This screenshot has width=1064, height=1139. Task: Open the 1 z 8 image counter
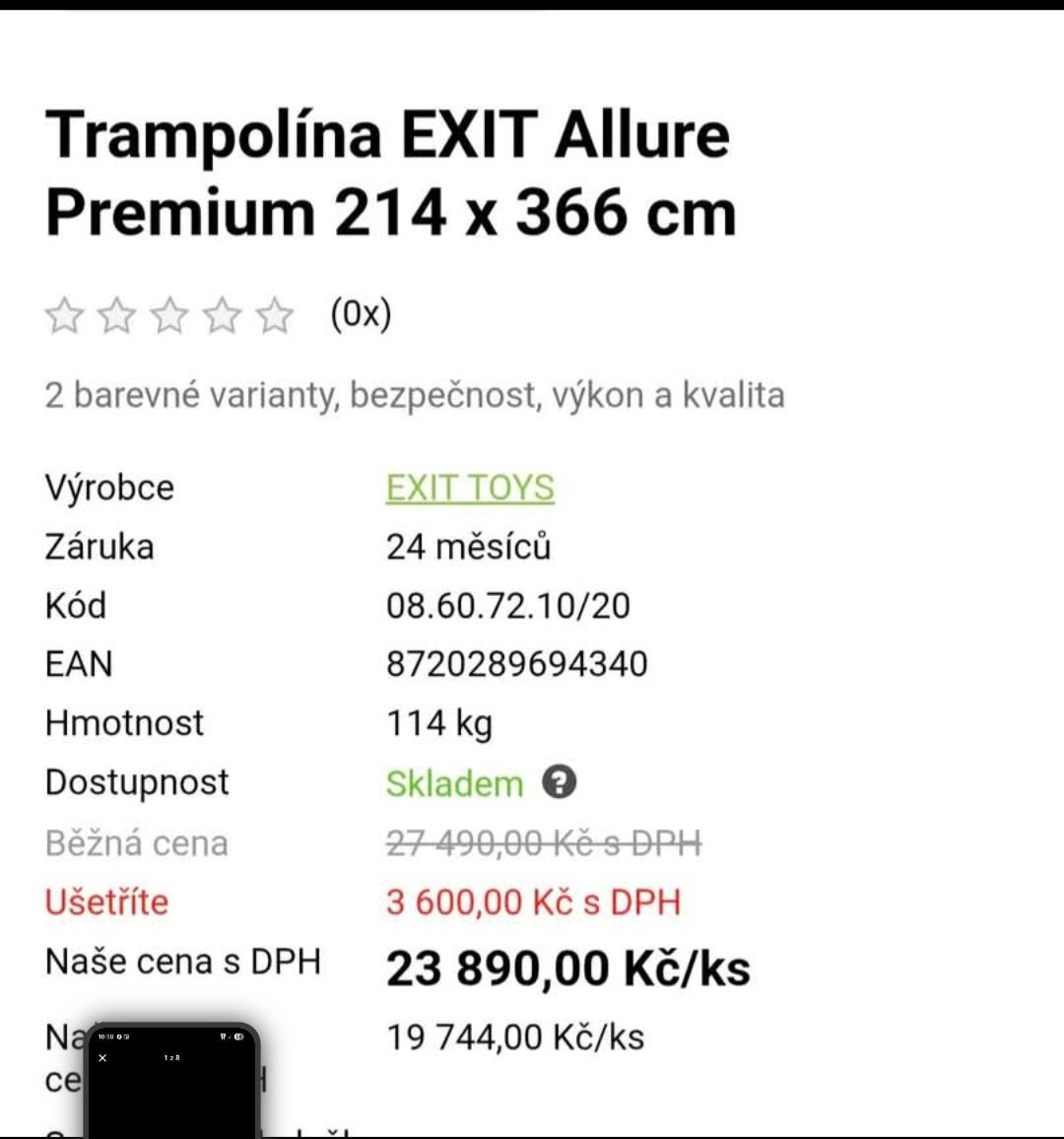click(170, 1058)
